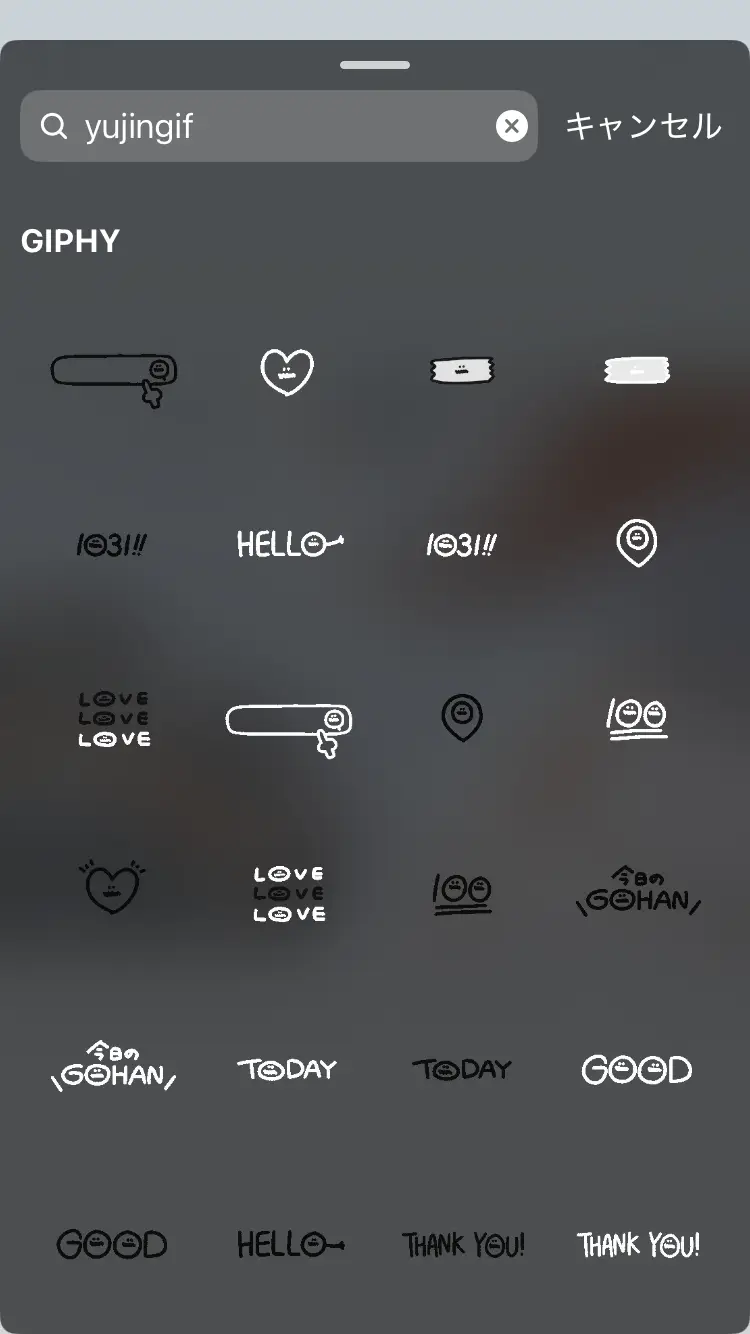Choose the white location pin sticker
The height and width of the screenshot is (1334, 750).
(637, 543)
